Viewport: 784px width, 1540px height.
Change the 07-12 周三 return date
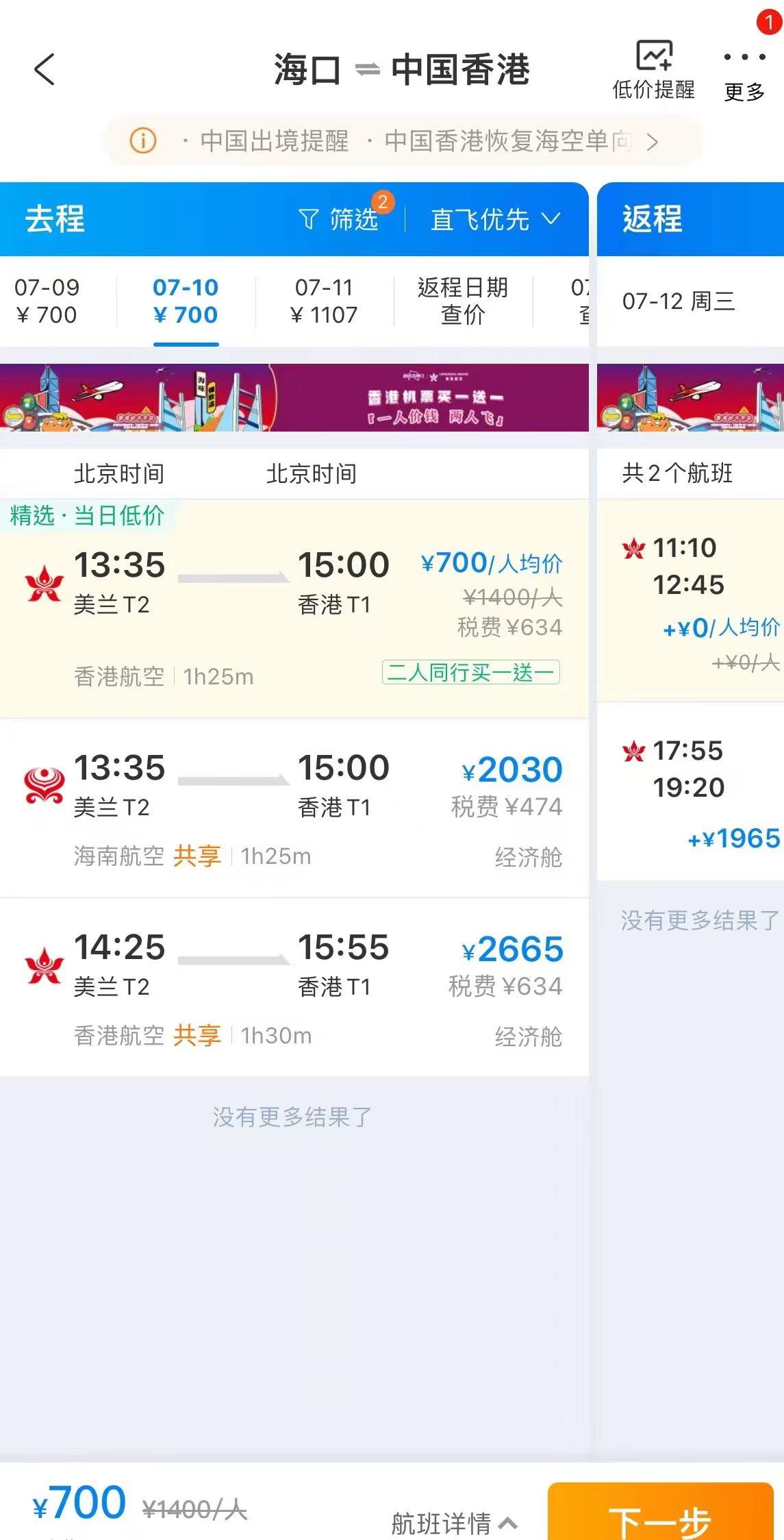pyautogui.click(x=679, y=301)
